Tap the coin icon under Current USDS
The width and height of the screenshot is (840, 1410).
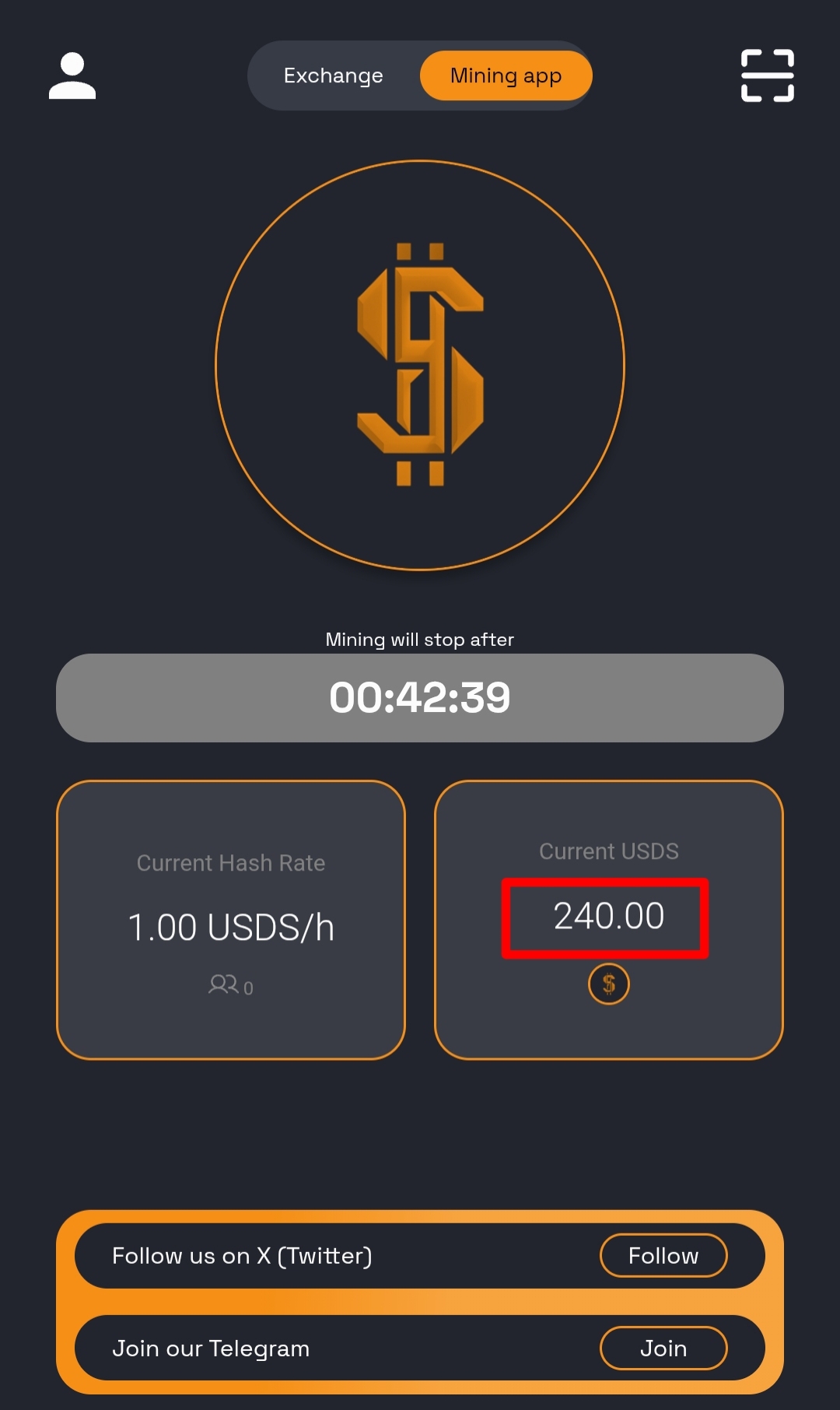pos(608,984)
